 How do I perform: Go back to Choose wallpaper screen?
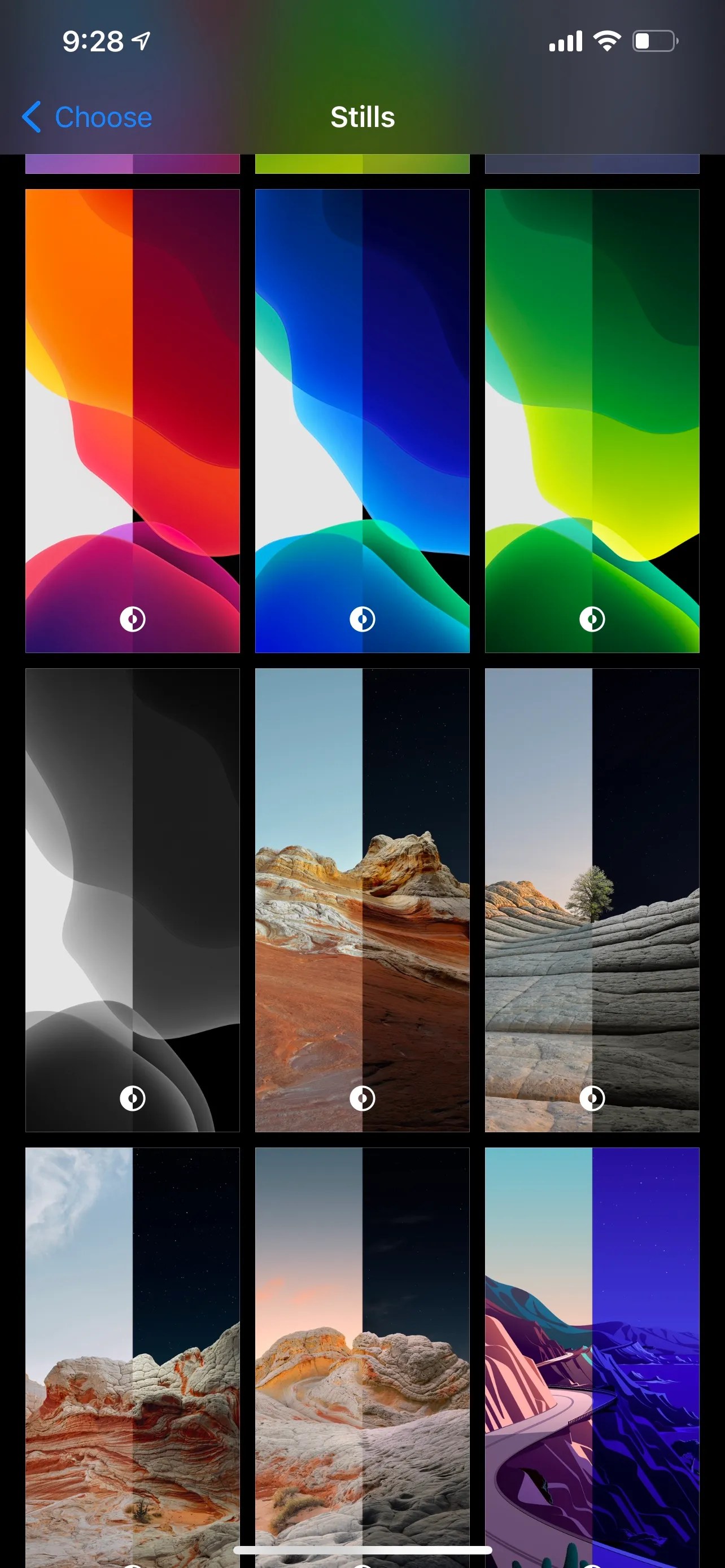coord(87,117)
